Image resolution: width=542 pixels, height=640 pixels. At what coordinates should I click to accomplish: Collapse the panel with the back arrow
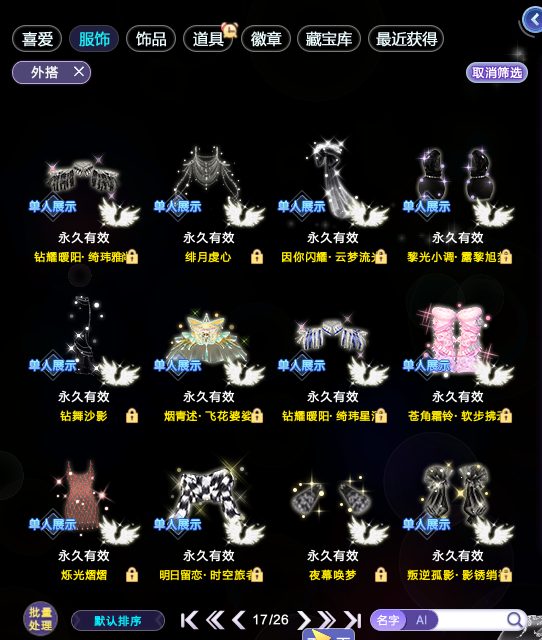(533, 19)
